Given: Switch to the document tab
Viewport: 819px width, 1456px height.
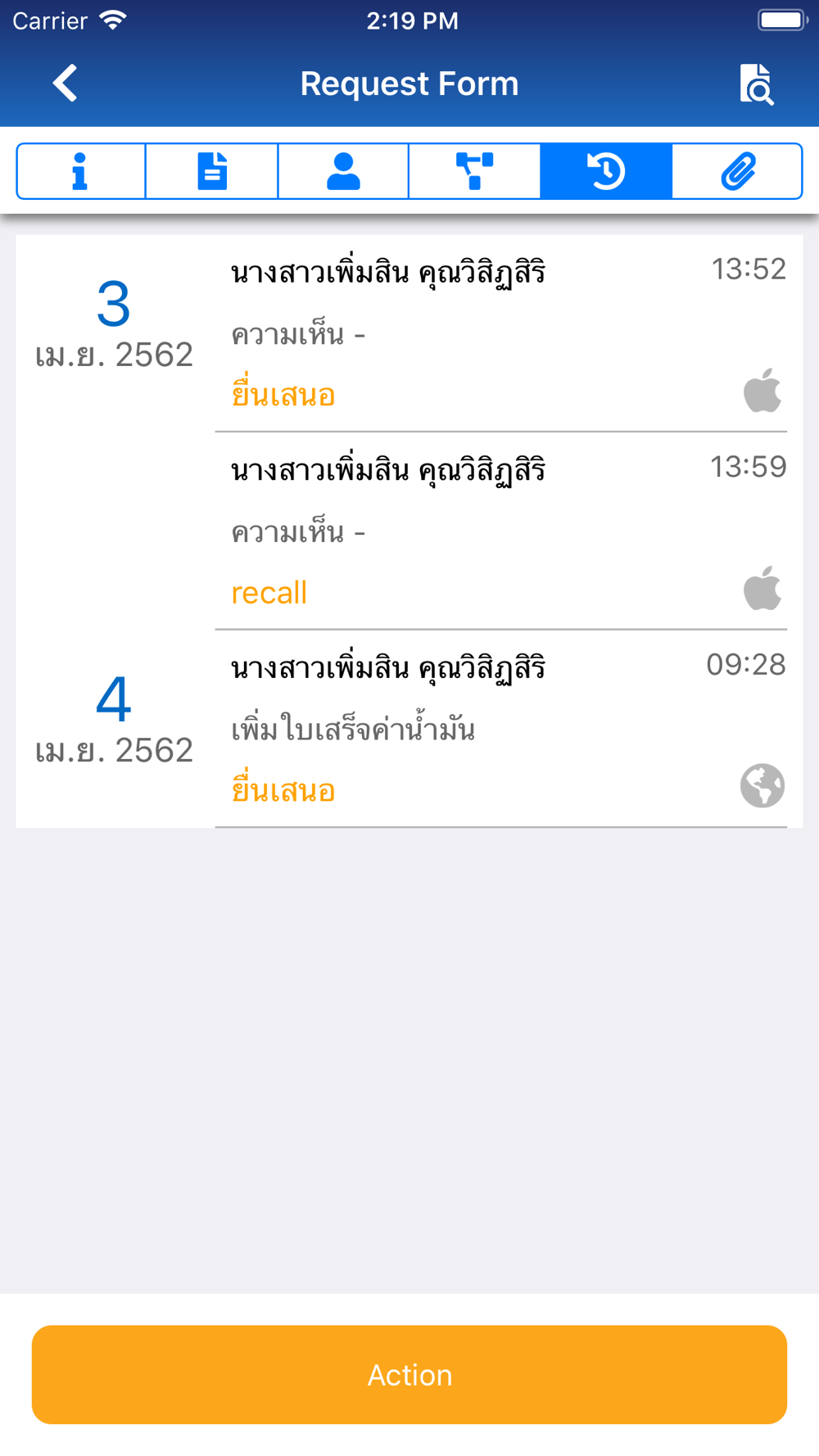Looking at the screenshot, I should (x=212, y=171).
